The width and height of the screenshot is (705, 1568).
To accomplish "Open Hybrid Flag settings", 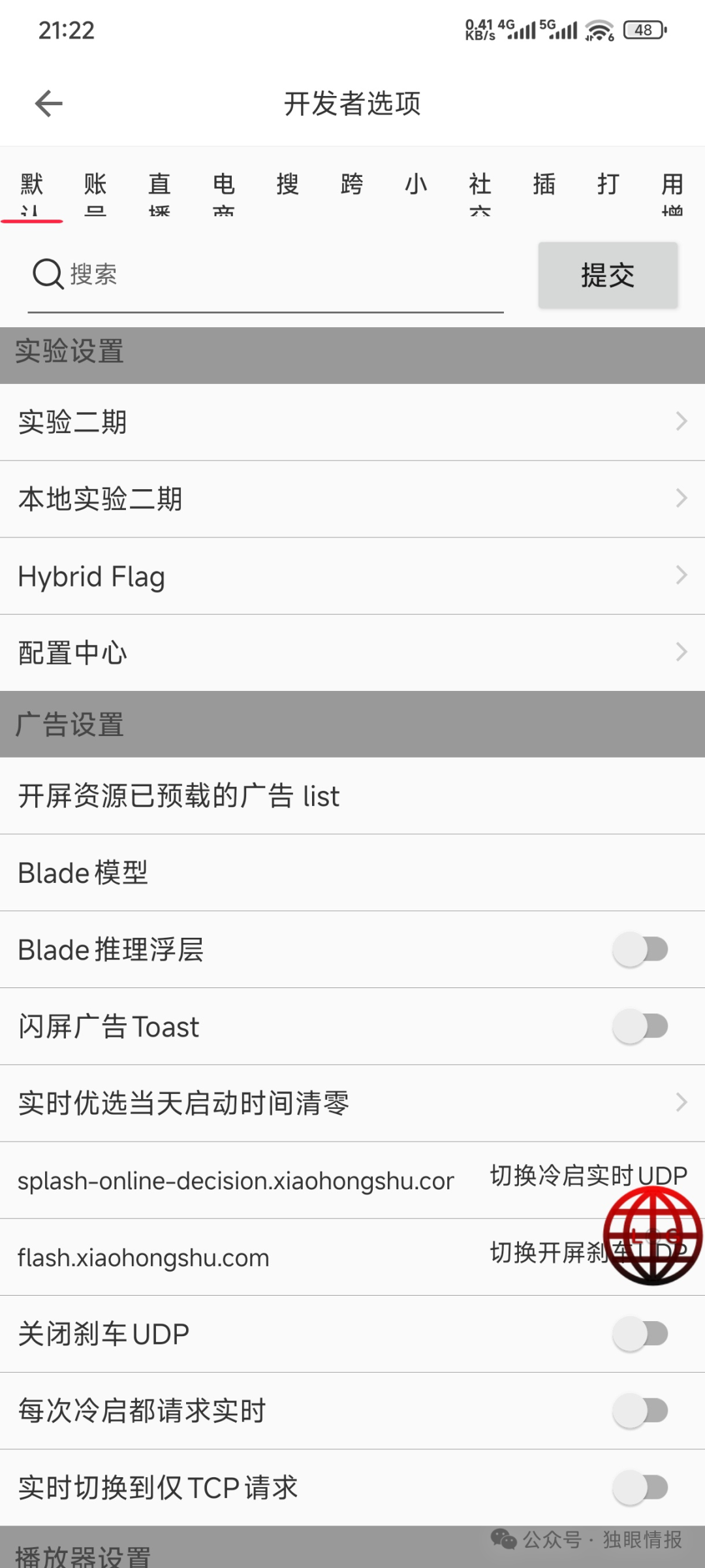I will click(x=352, y=576).
